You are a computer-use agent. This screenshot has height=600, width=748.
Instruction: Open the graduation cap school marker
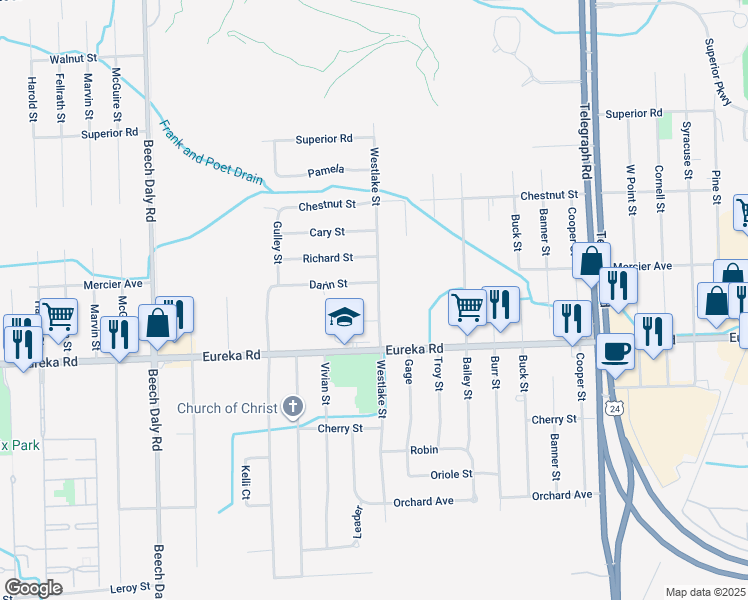pyautogui.click(x=344, y=321)
